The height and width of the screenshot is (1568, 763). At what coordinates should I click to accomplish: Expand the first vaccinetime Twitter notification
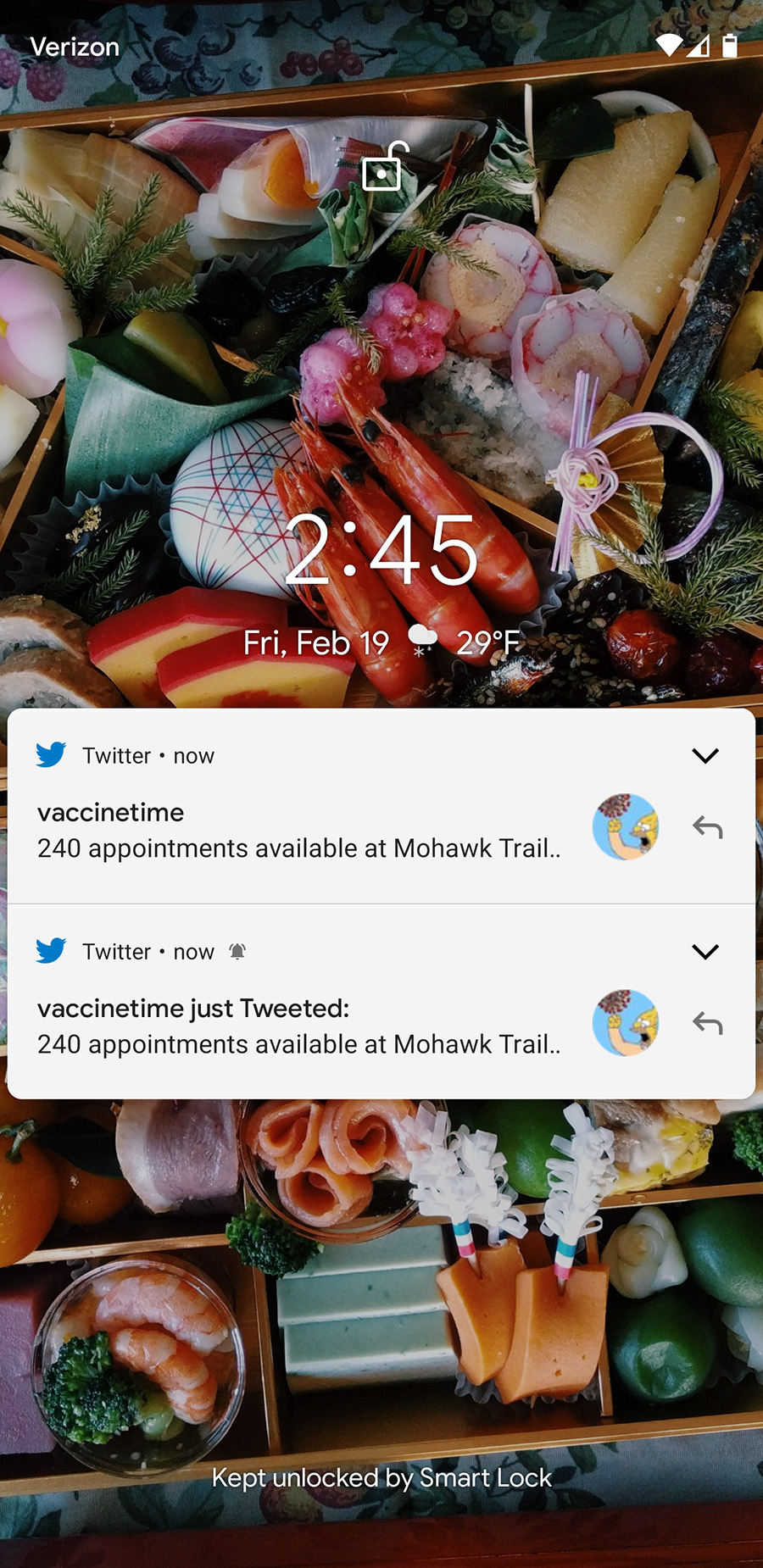[x=705, y=755]
